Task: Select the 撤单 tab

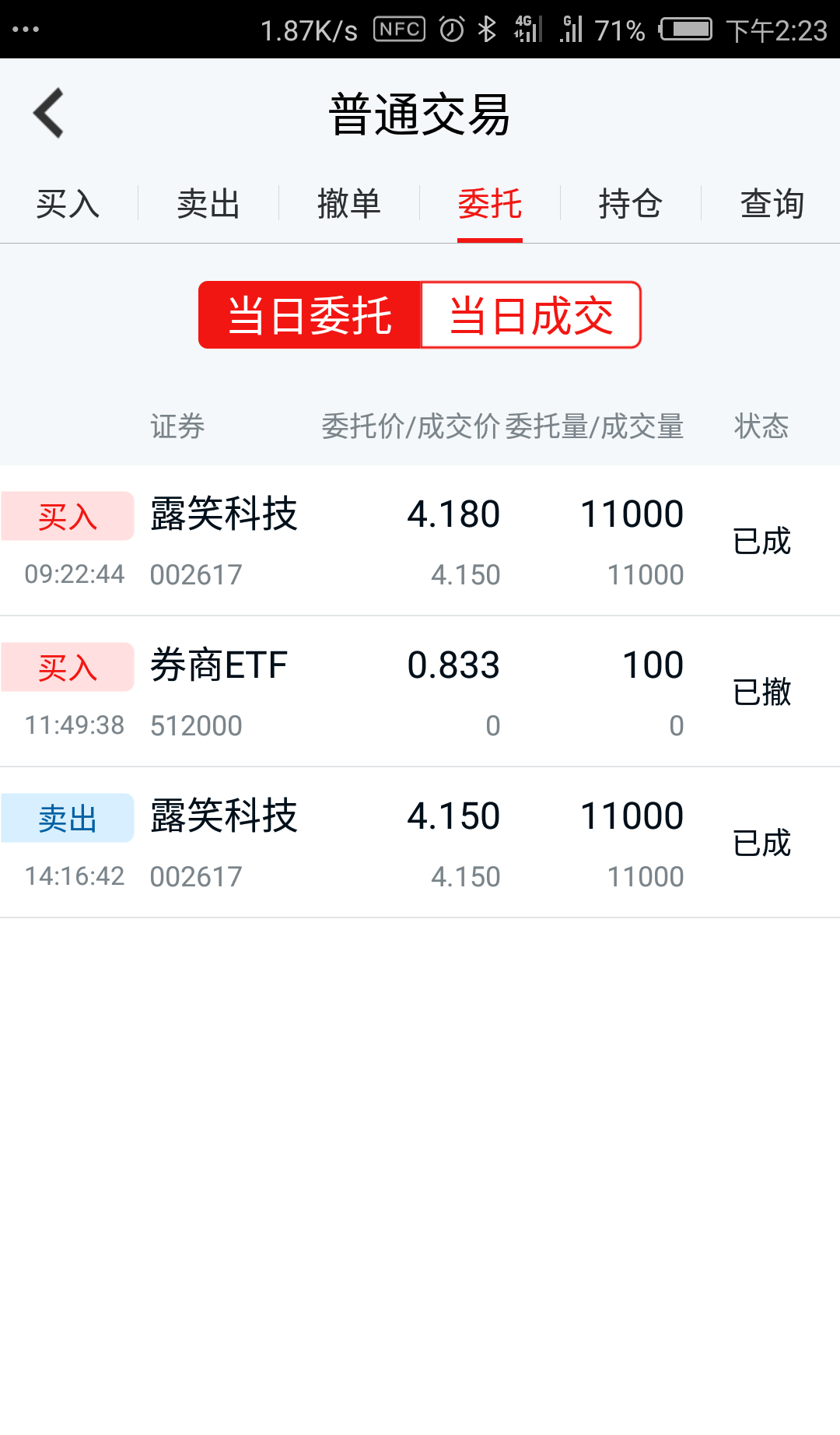Action: (348, 204)
